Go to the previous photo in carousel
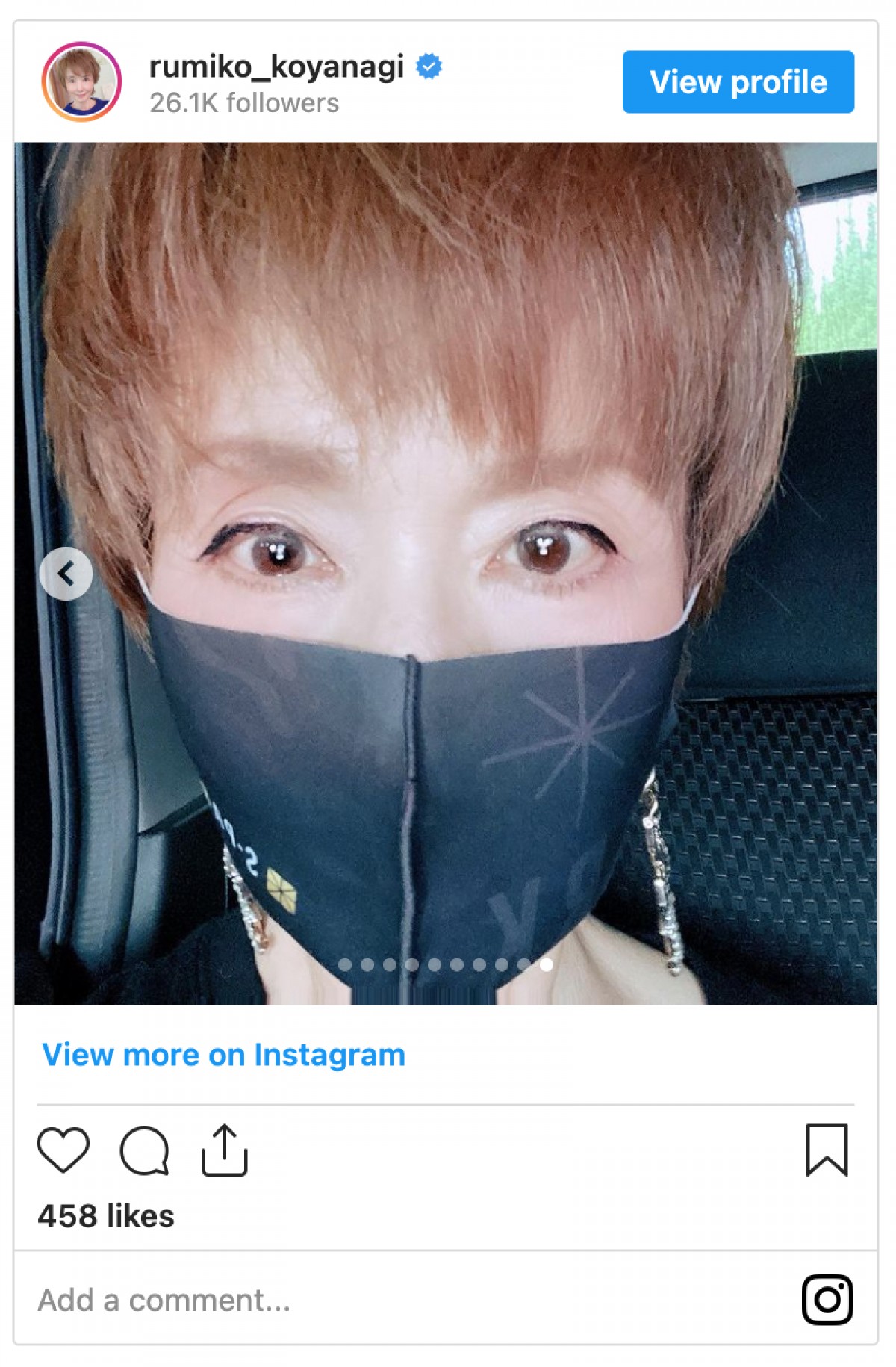Image resolution: width=896 pixels, height=1367 pixels. click(x=66, y=574)
